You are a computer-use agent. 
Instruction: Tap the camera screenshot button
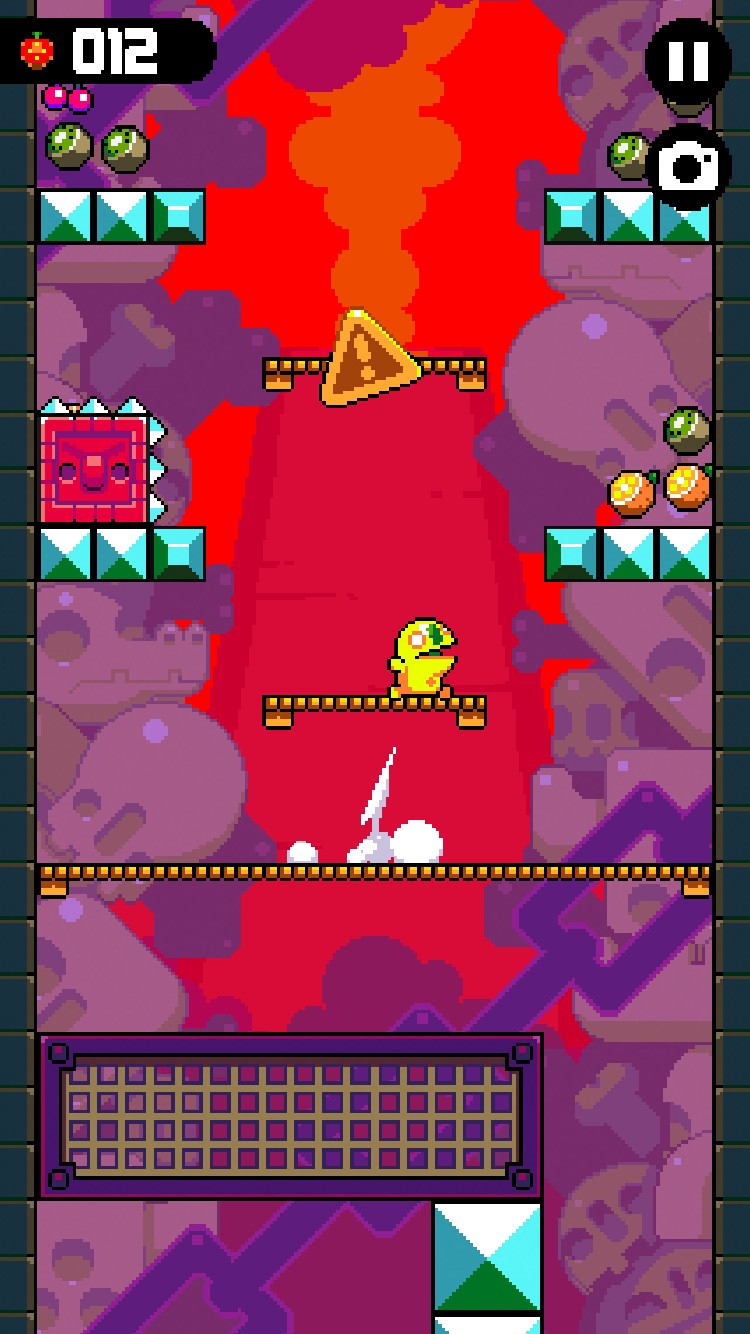tap(688, 167)
